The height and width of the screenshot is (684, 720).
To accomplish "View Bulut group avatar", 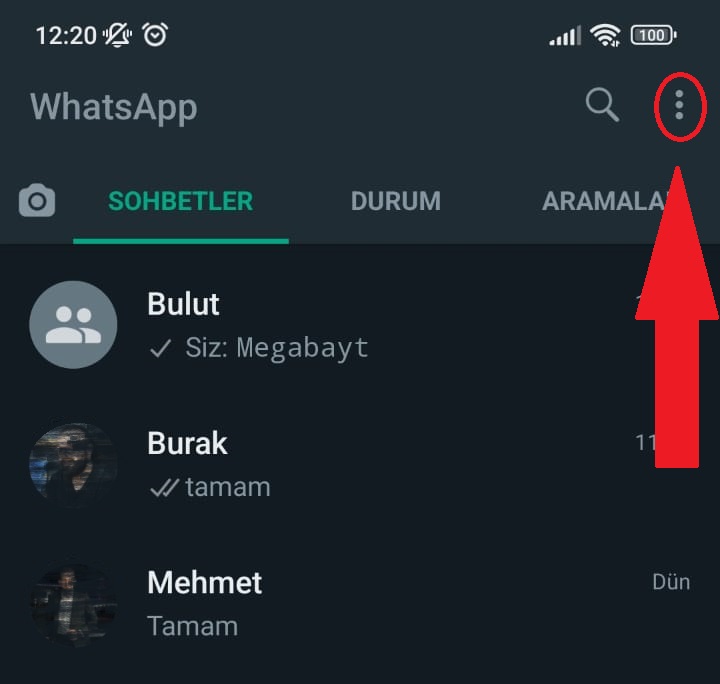I will coord(73,325).
